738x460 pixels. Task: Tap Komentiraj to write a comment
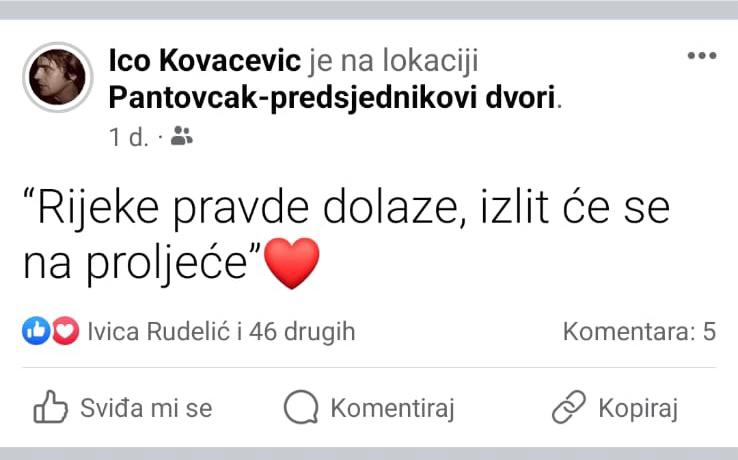370,408
